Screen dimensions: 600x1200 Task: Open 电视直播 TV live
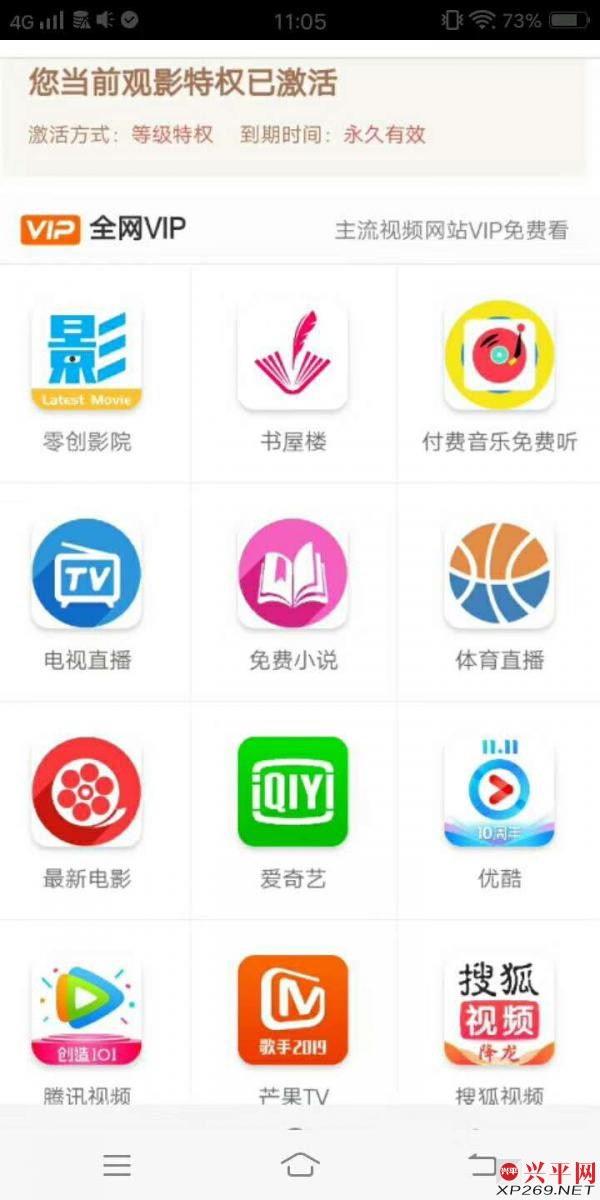87,575
